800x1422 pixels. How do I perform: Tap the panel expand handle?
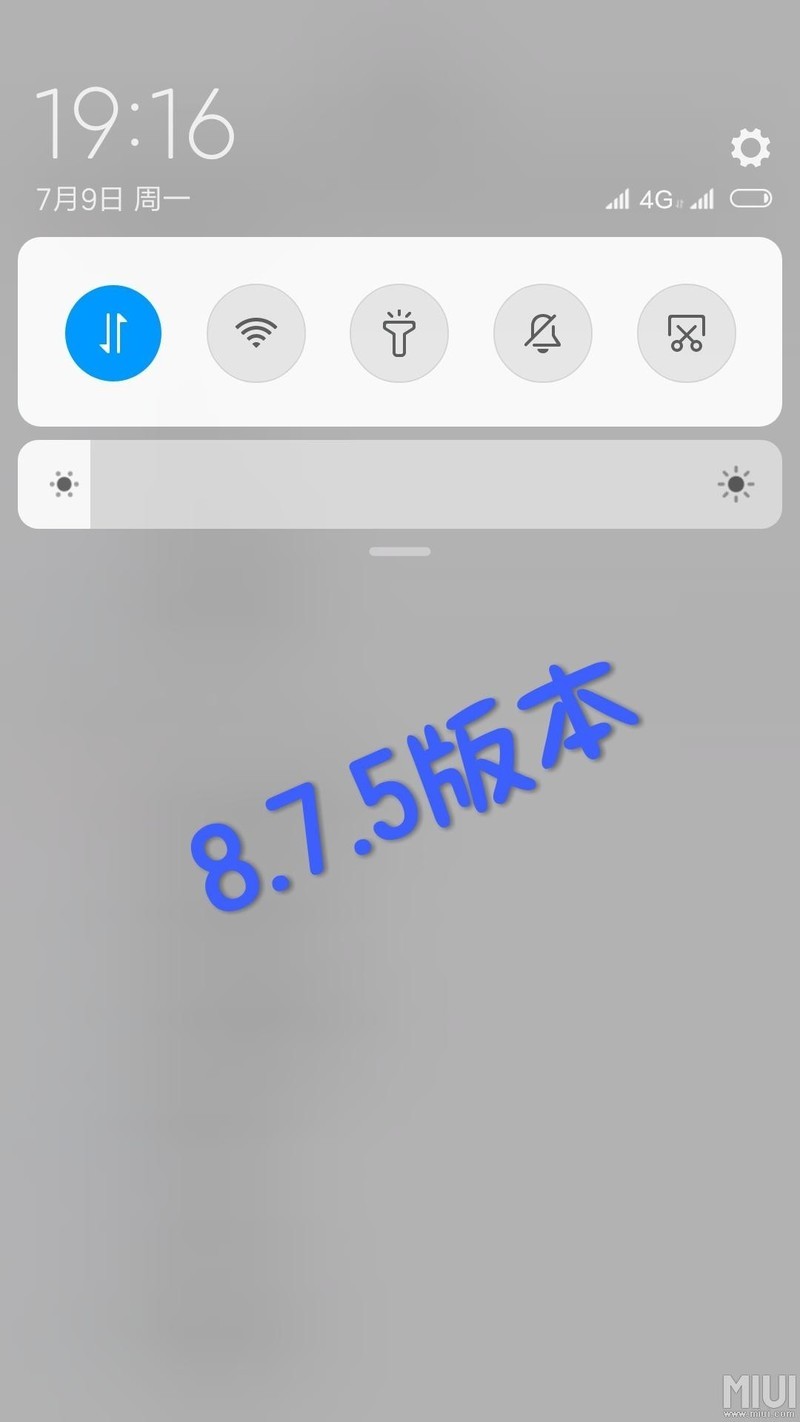pos(400,551)
